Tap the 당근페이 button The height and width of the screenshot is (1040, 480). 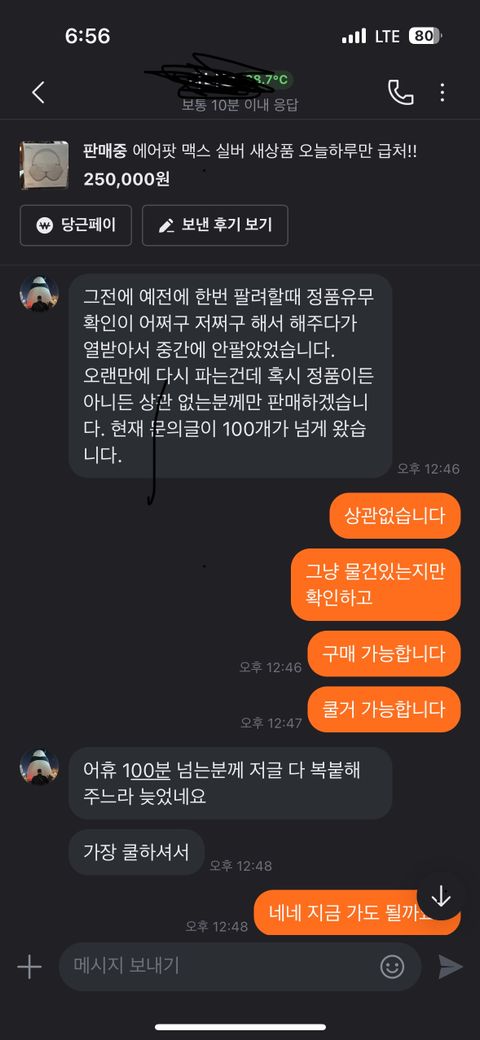[x=76, y=226]
